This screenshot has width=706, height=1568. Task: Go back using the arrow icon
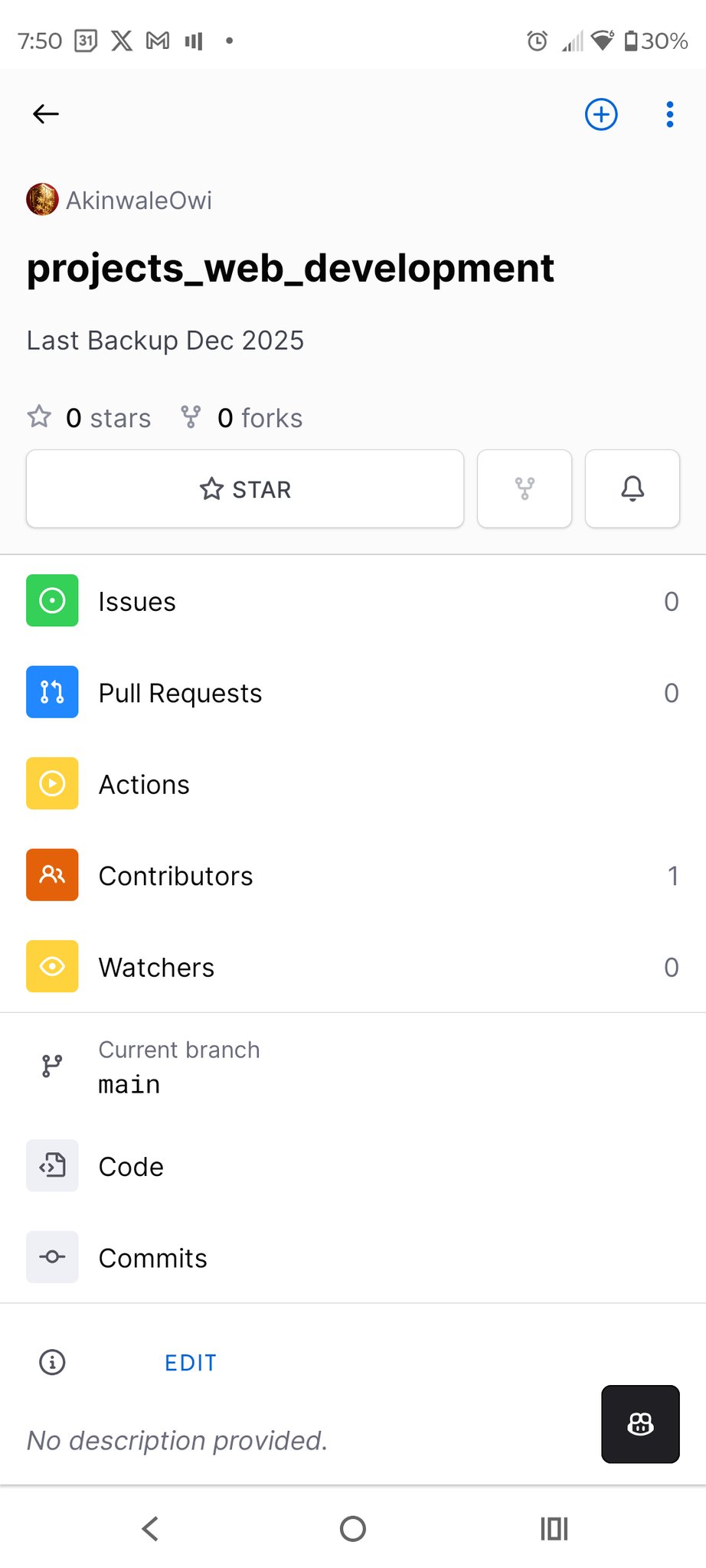pos(46,114)
